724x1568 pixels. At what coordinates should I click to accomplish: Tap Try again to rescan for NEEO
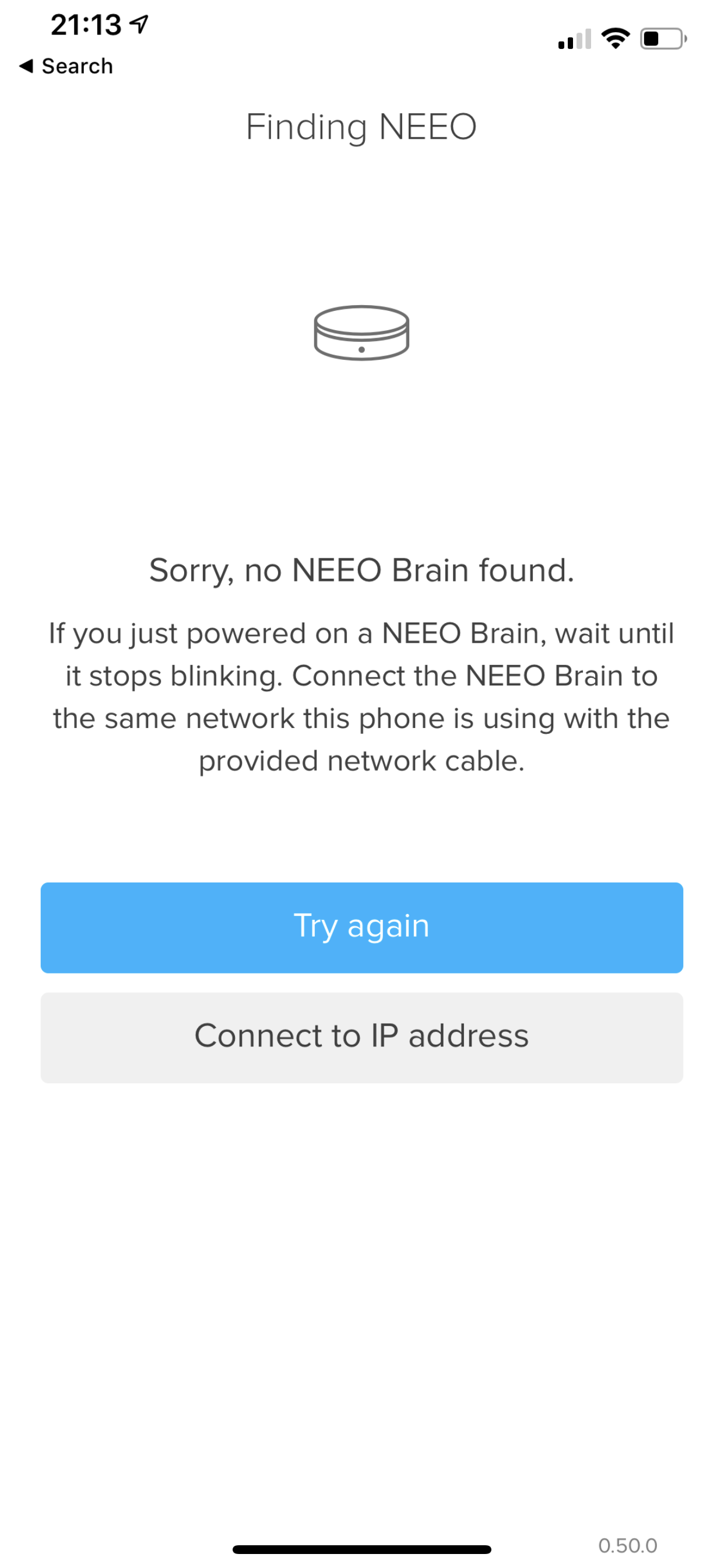pyautogui.click(x=361, y=927)
